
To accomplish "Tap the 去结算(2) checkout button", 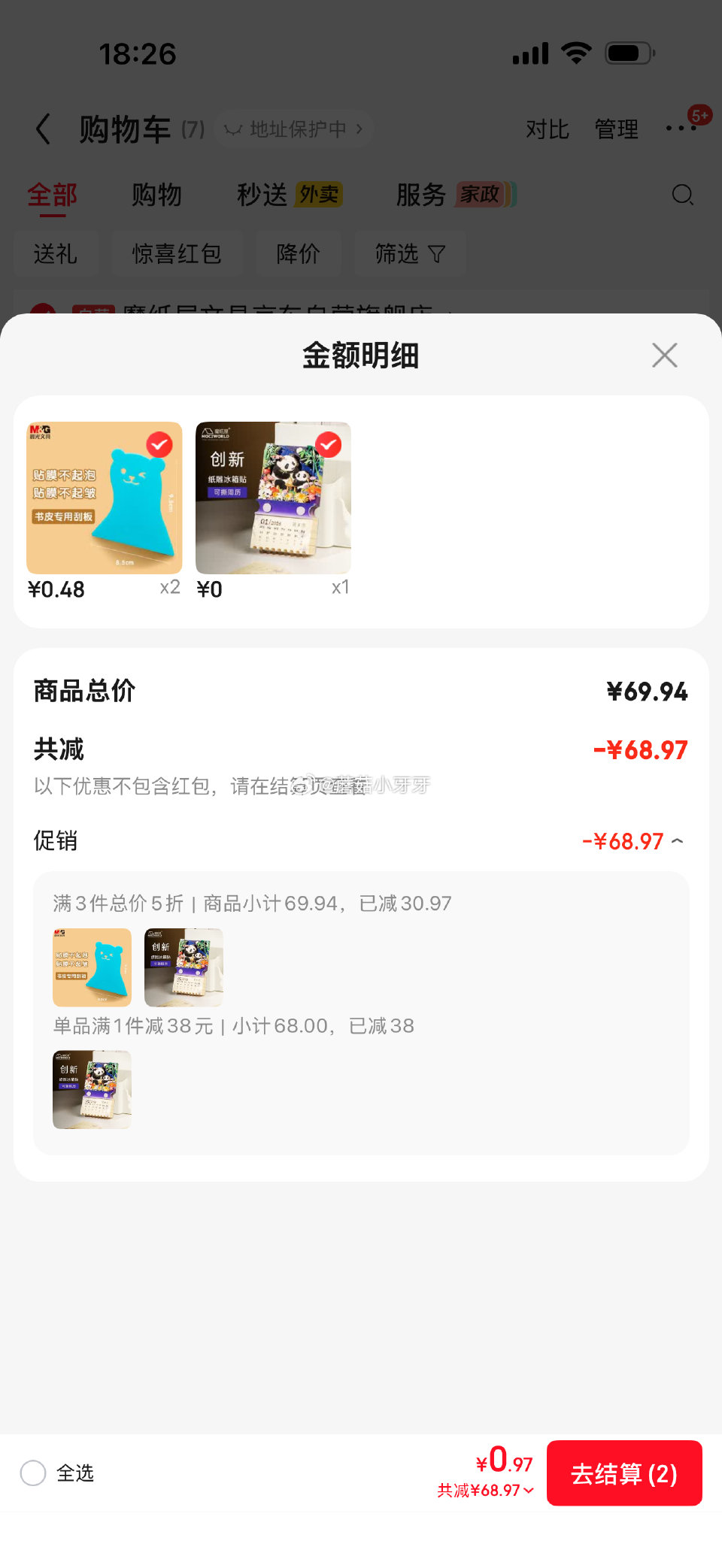I will [x=624, y=1473].
